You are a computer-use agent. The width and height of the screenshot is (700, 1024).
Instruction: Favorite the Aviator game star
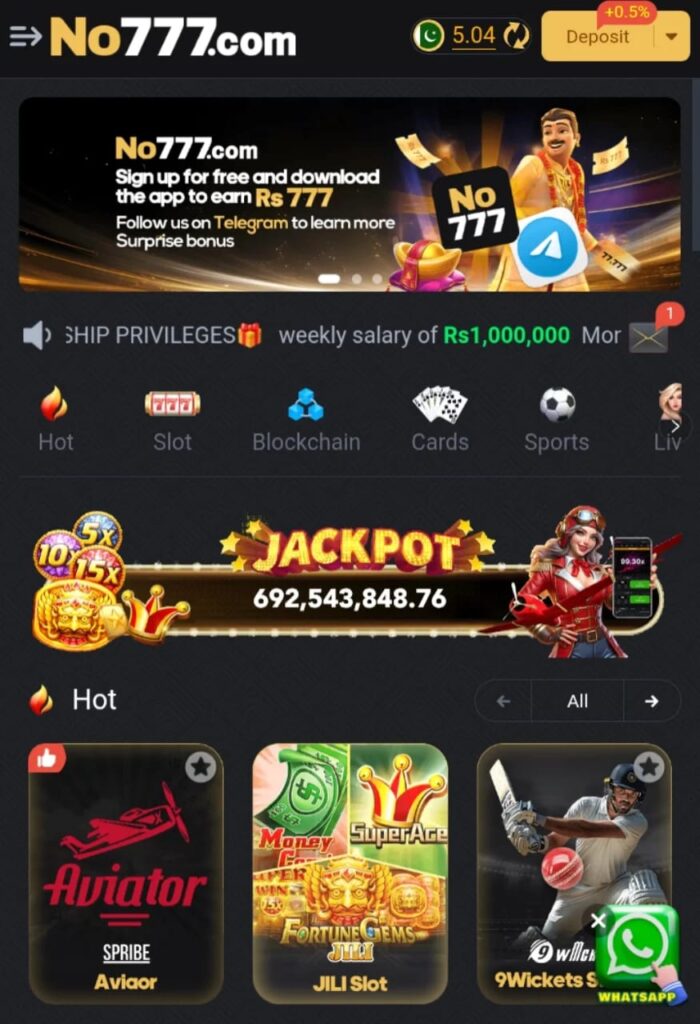pos(201,767)
